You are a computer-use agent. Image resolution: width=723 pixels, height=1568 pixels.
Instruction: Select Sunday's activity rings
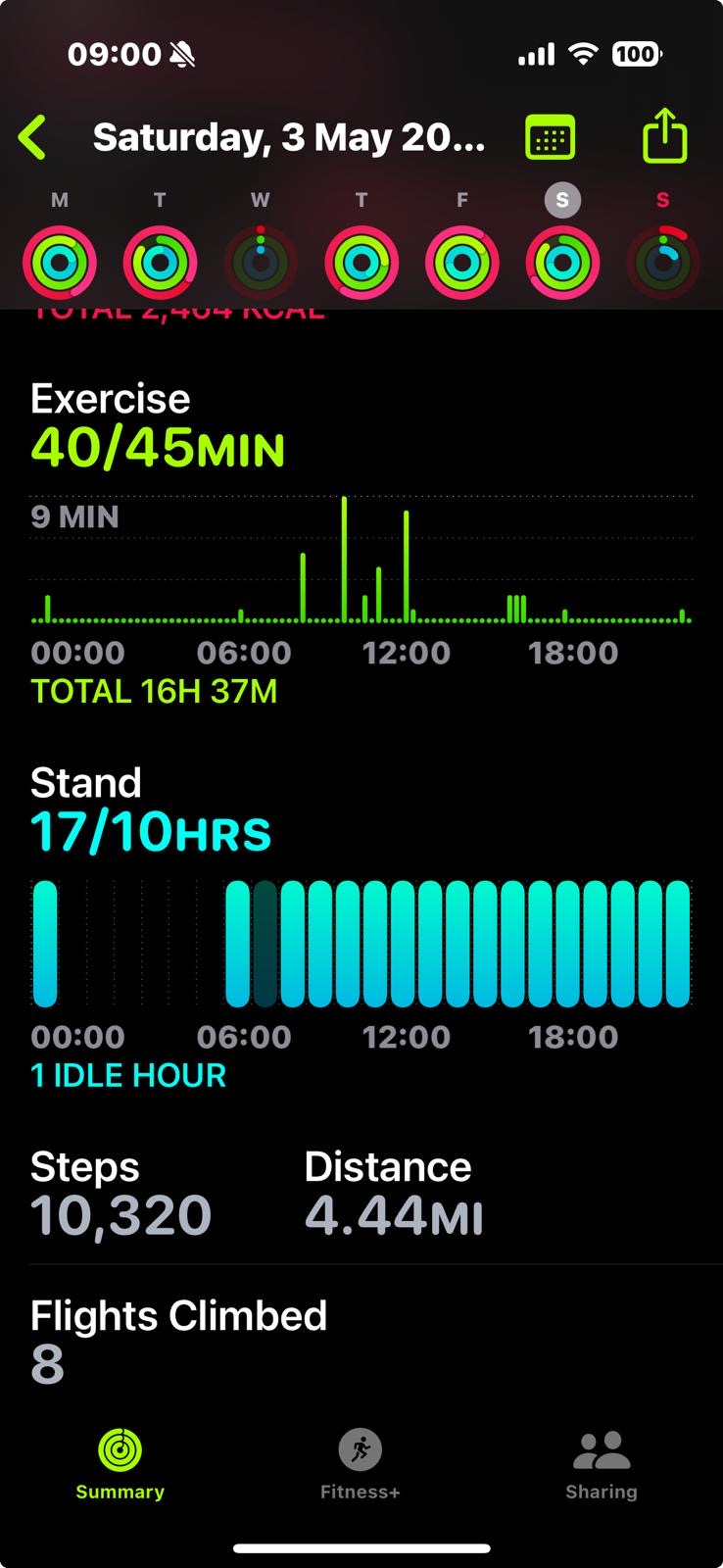coord(663,263)
